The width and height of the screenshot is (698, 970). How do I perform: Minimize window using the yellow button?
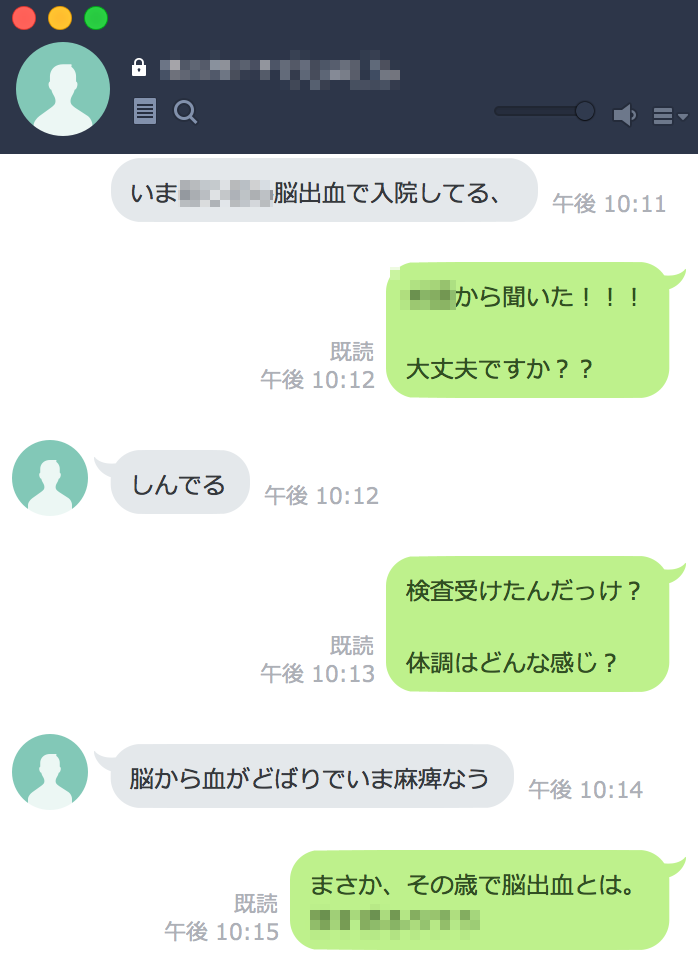pyautogui.click(x=60, y=18)
